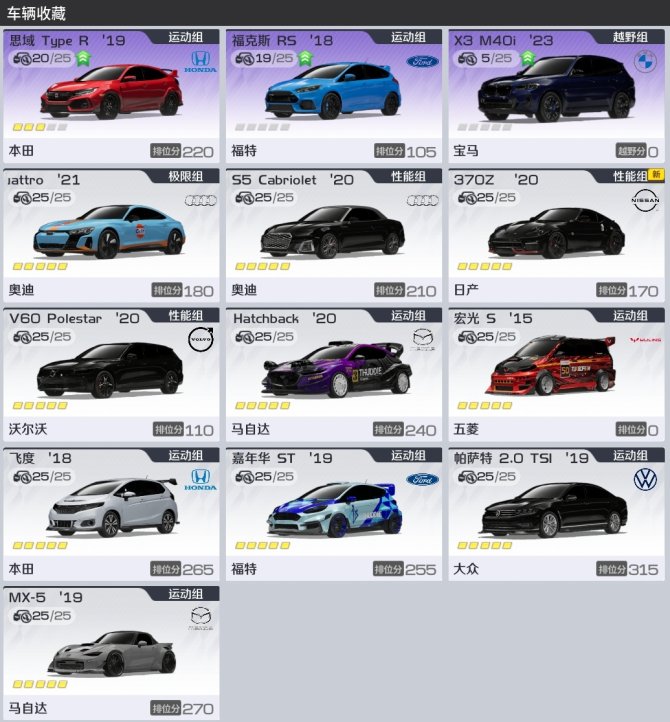View the Mazda Hatchback '20 card

click(333, 374)
